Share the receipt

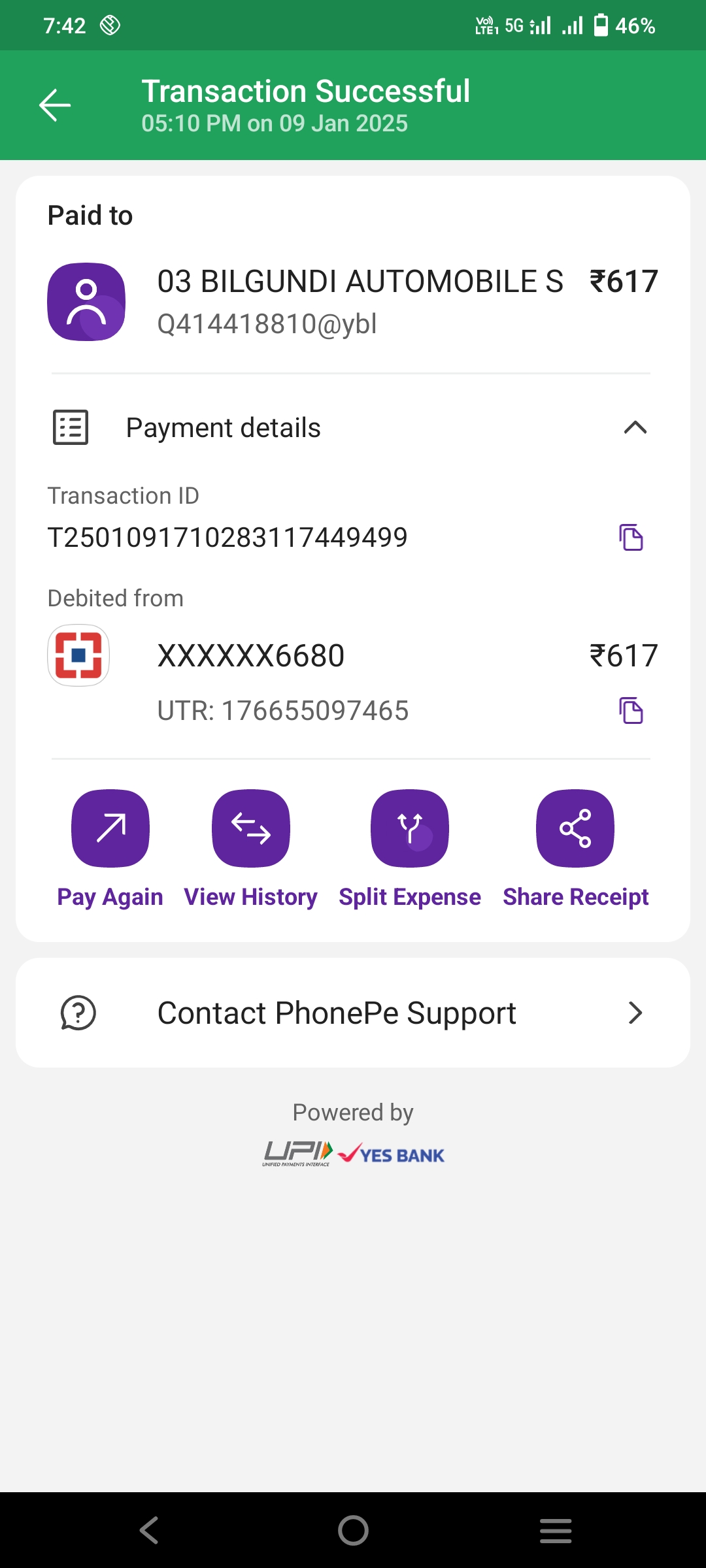[x=575, y=849]
